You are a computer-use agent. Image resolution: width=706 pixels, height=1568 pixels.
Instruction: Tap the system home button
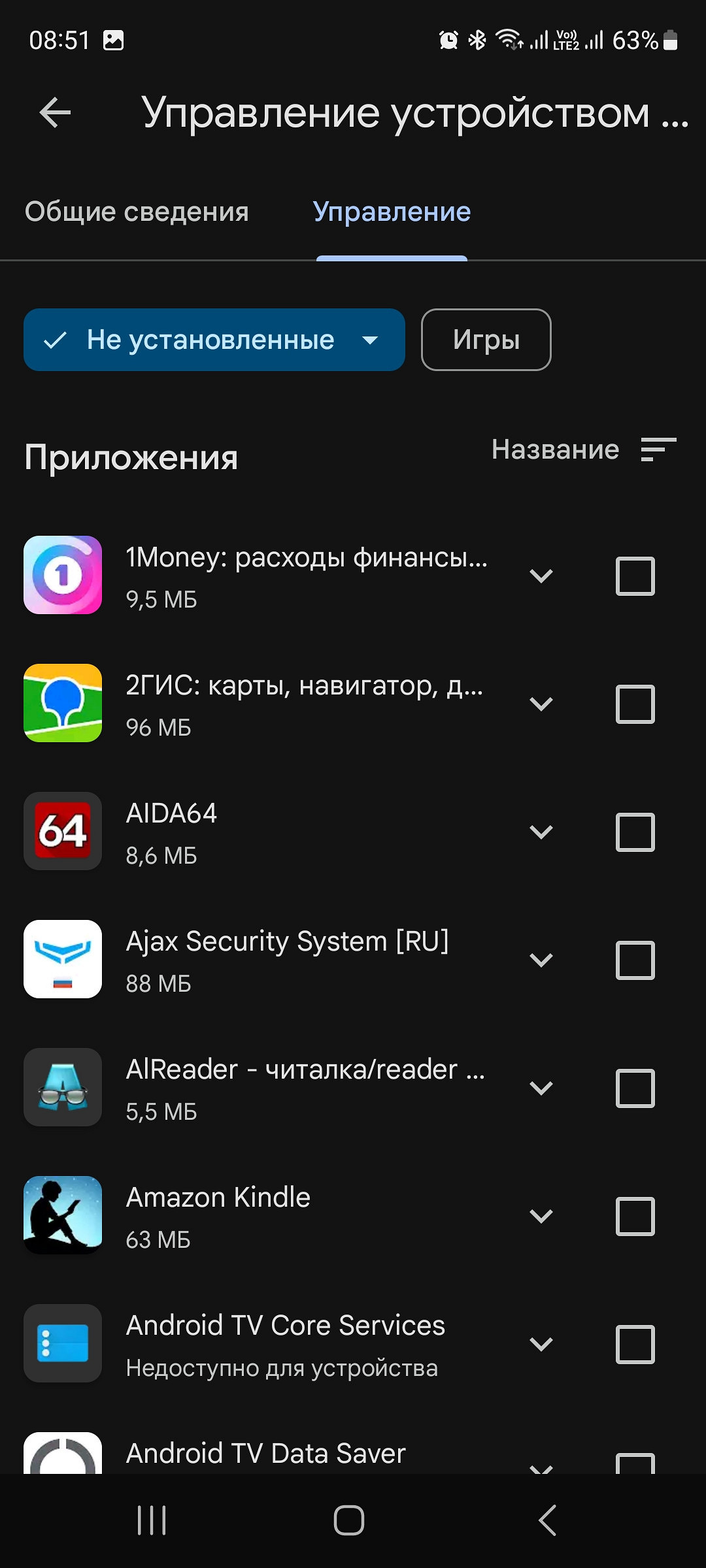pos(349,1520)
